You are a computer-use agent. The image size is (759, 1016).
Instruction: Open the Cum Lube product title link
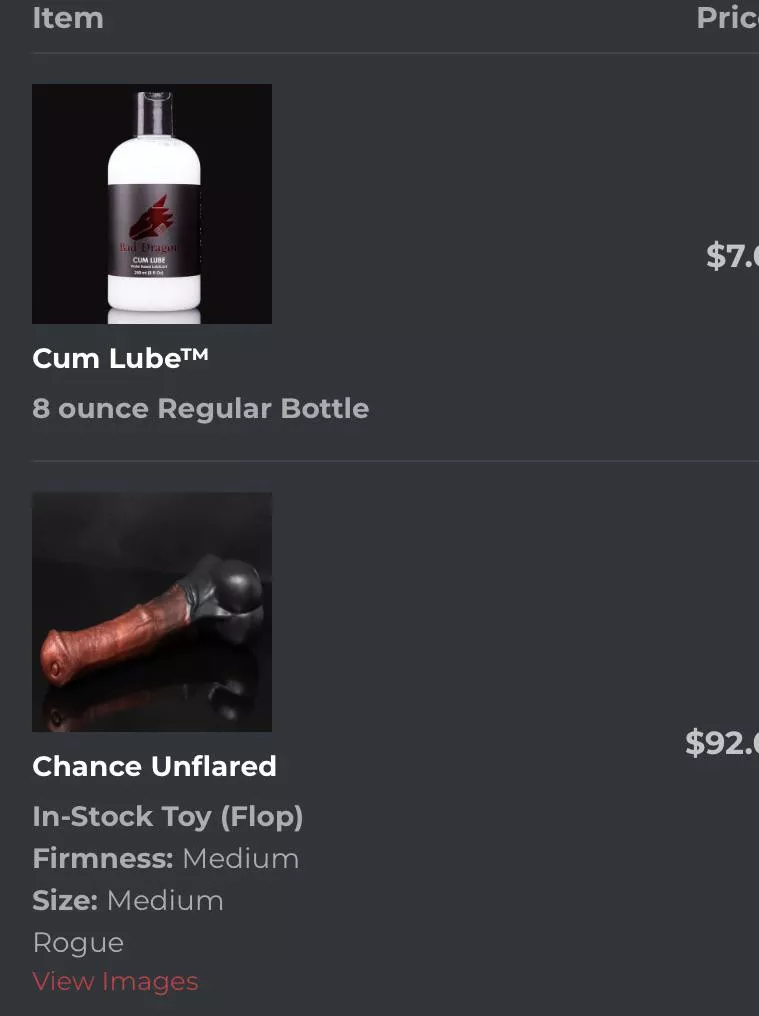click(x=120, y=358)
